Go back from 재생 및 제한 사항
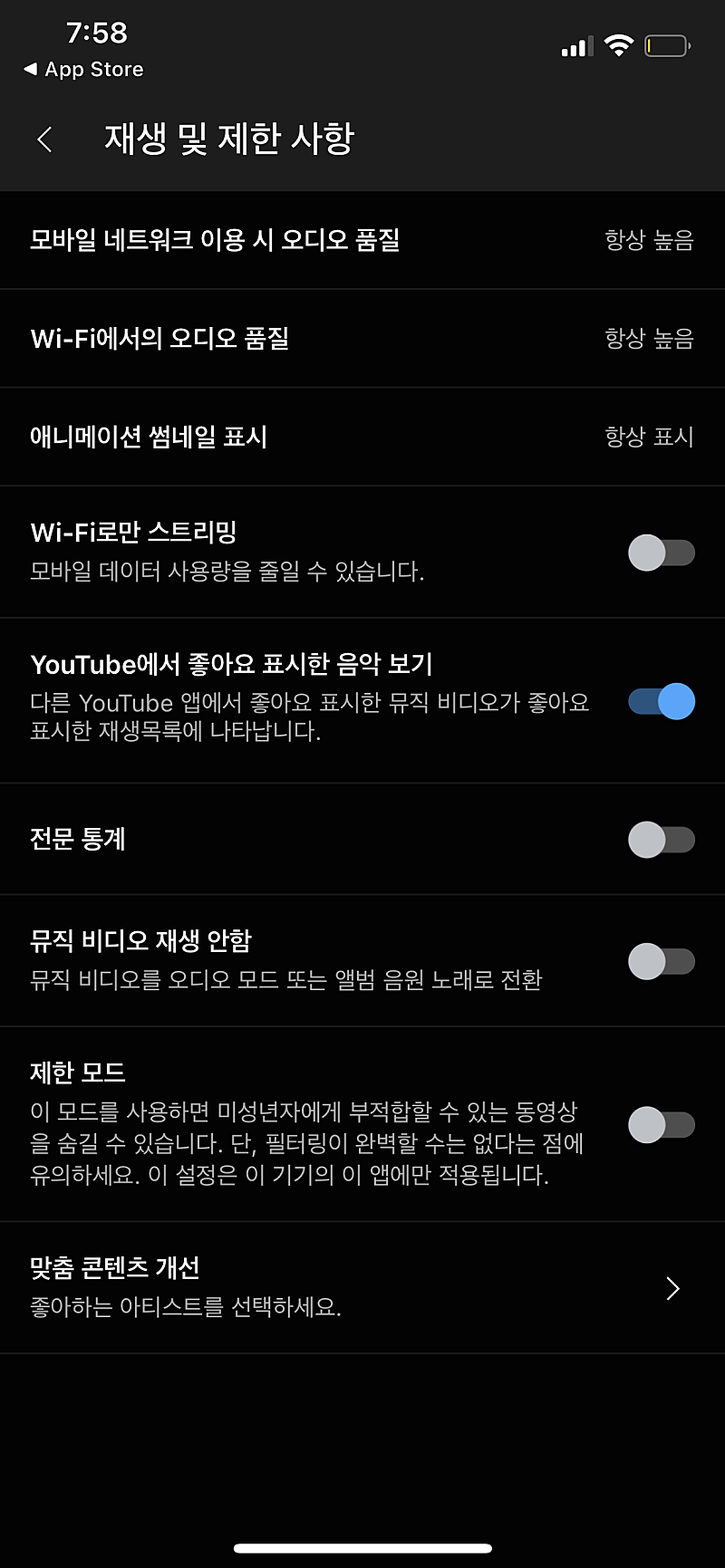Screen dimensions: 725x1568 (x=44, y=139)
